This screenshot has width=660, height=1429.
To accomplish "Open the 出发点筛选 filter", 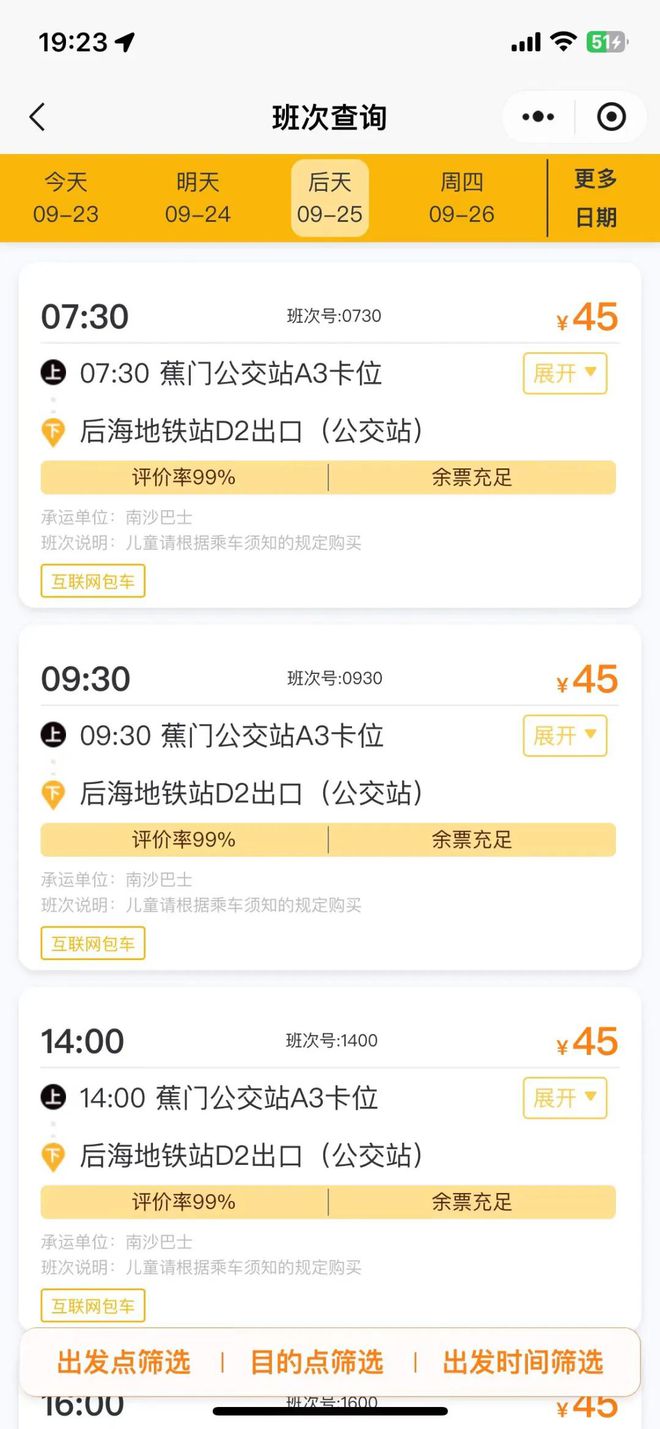I will point(124,1362).
